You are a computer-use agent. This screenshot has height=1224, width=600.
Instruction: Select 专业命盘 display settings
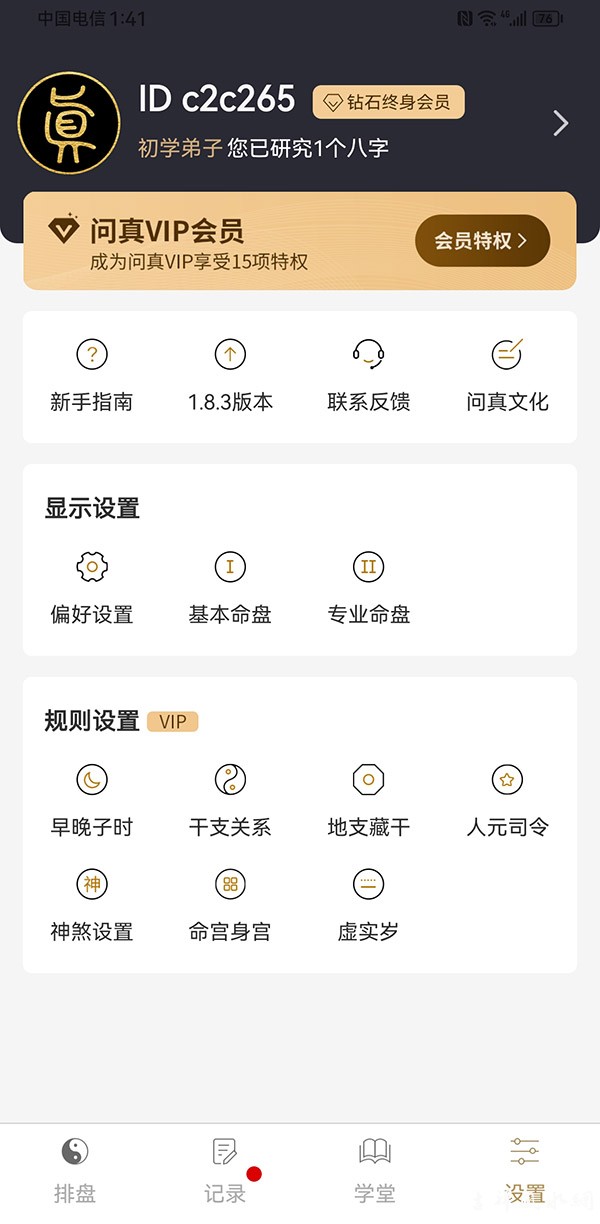[368, 589]
